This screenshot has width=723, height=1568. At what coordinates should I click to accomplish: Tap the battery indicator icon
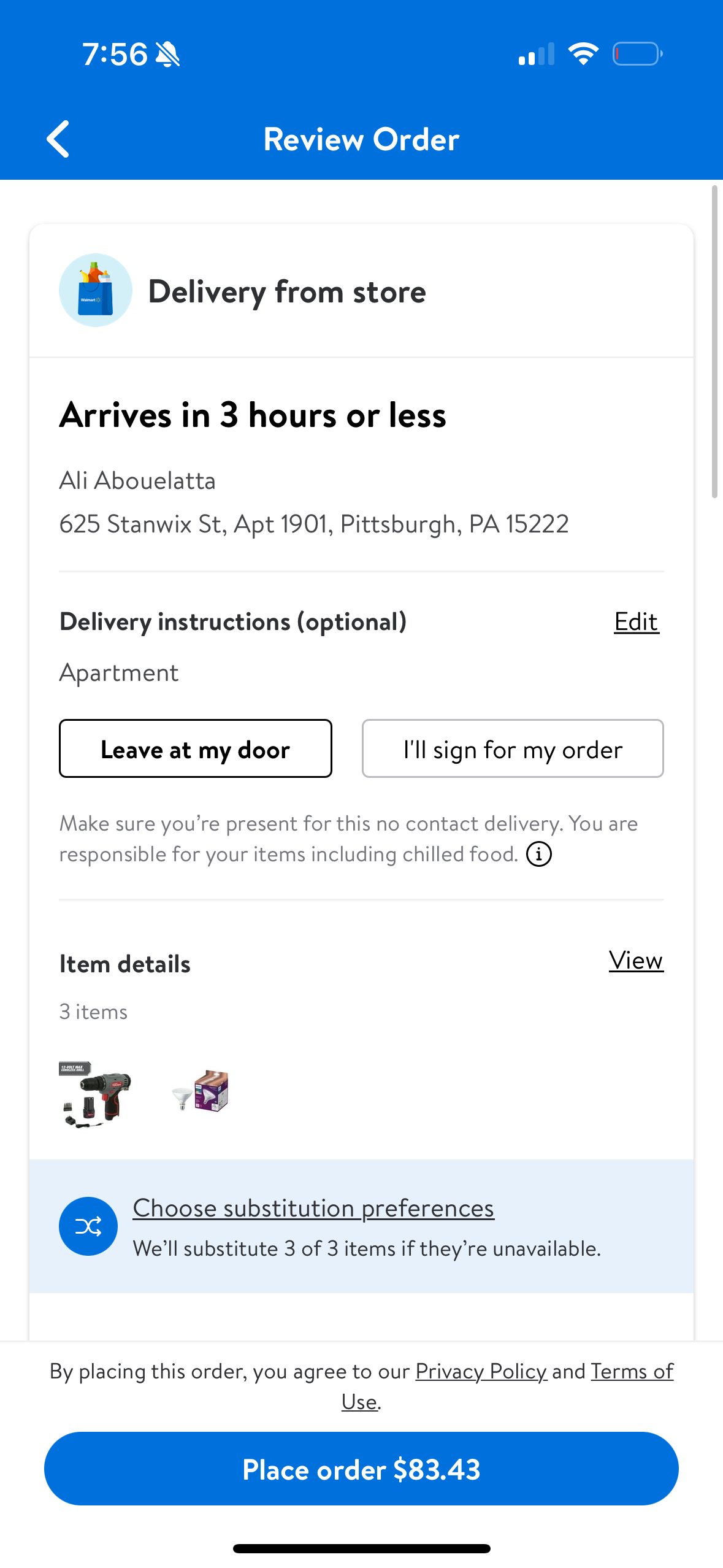(636, 54)
